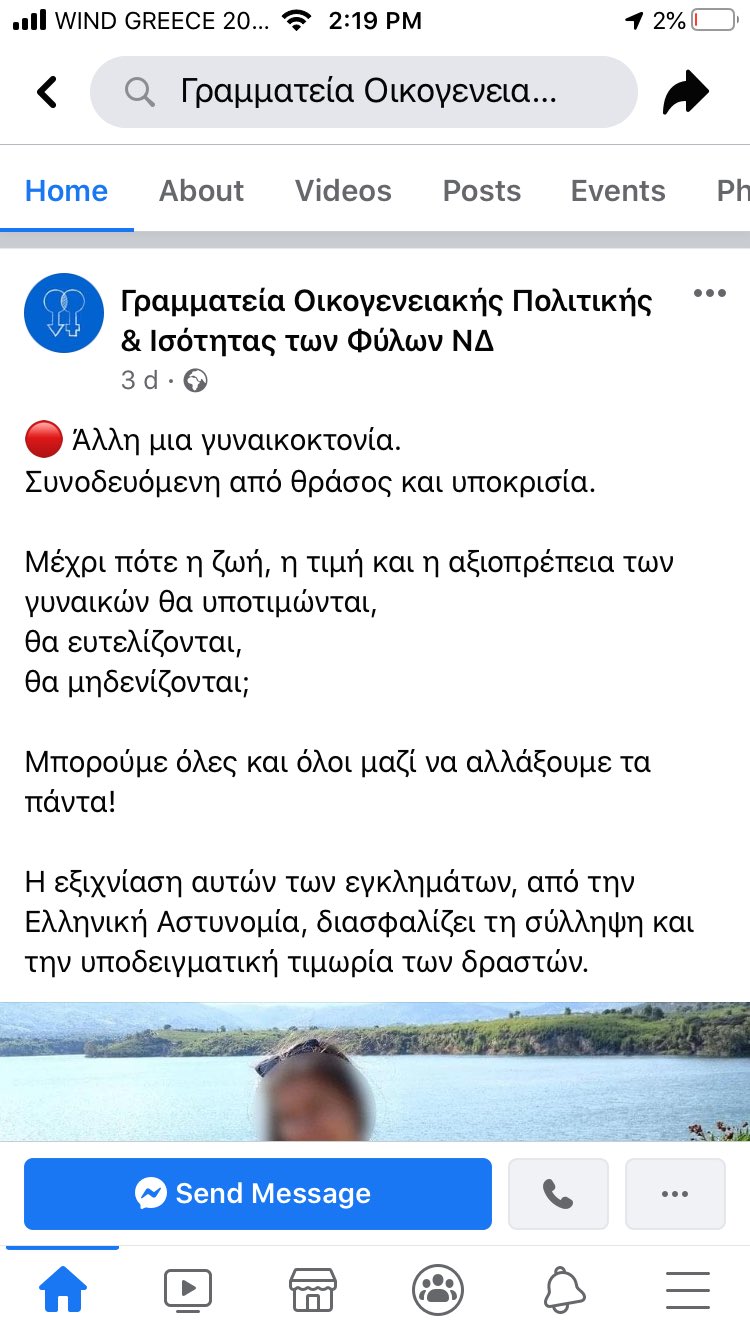Open the post's three-dot options menu
The width and height of the screenshot is (750, 1334).
pos(709,293)
